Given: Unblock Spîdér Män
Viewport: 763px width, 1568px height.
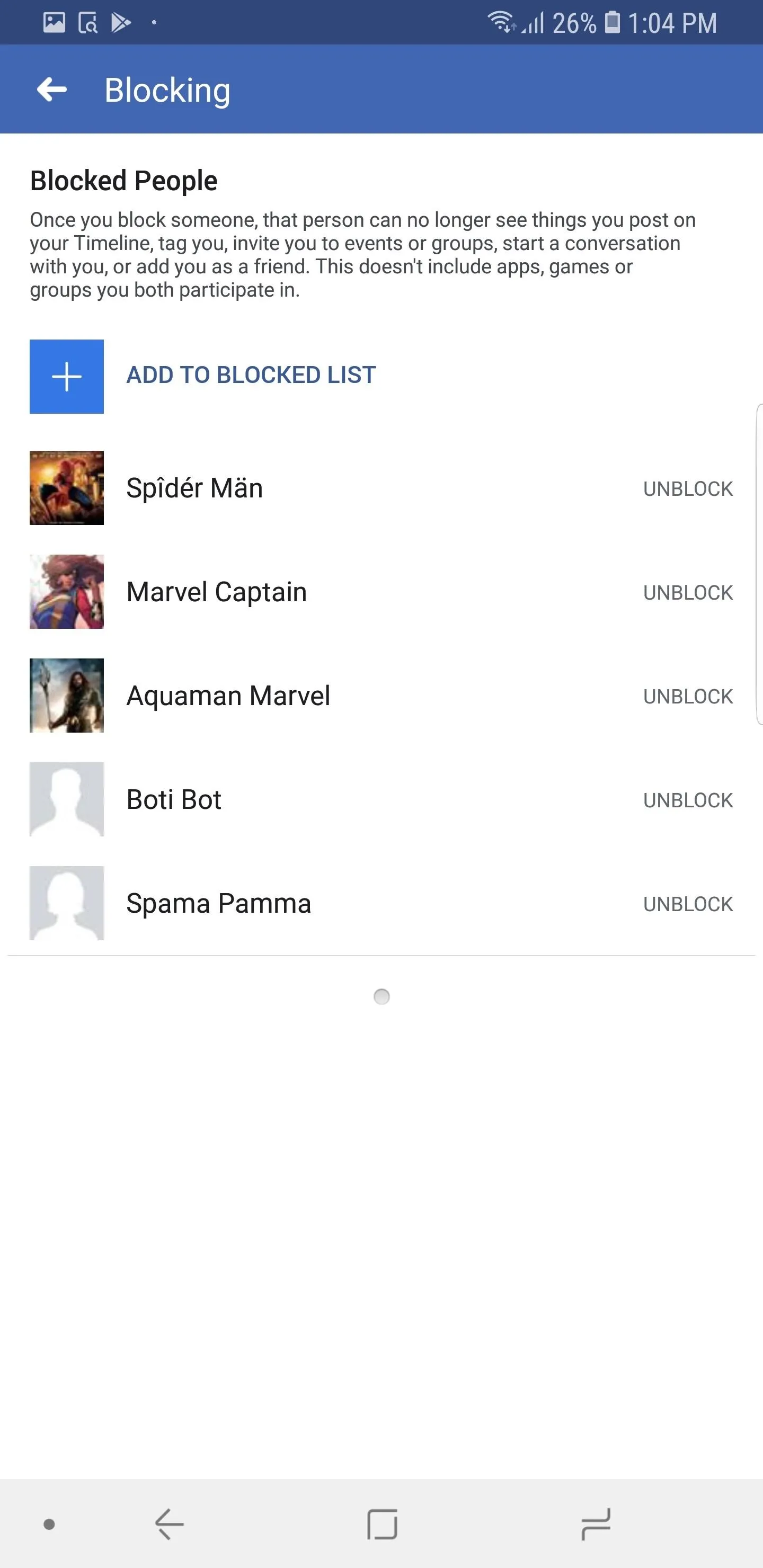Looking at the screenshot, I should [688, 489].
